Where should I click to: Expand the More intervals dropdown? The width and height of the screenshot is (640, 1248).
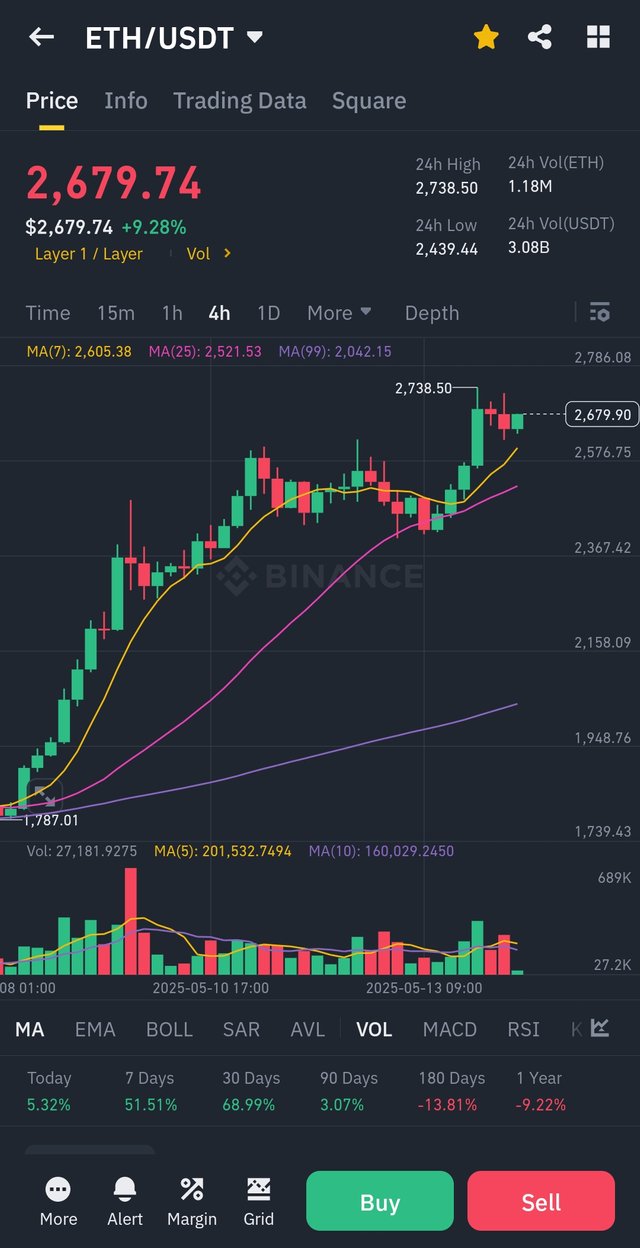(x=339, y=313)
